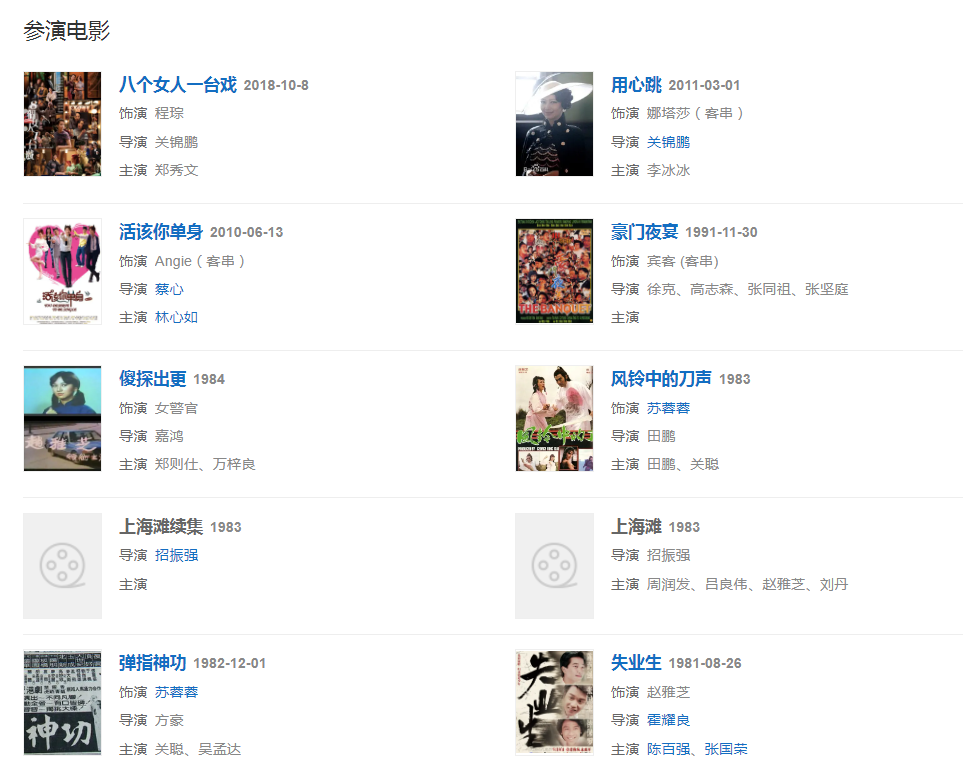Open the movie 傻探出更
The width and height of the screenshot is (963, 772).
(152, 379)
